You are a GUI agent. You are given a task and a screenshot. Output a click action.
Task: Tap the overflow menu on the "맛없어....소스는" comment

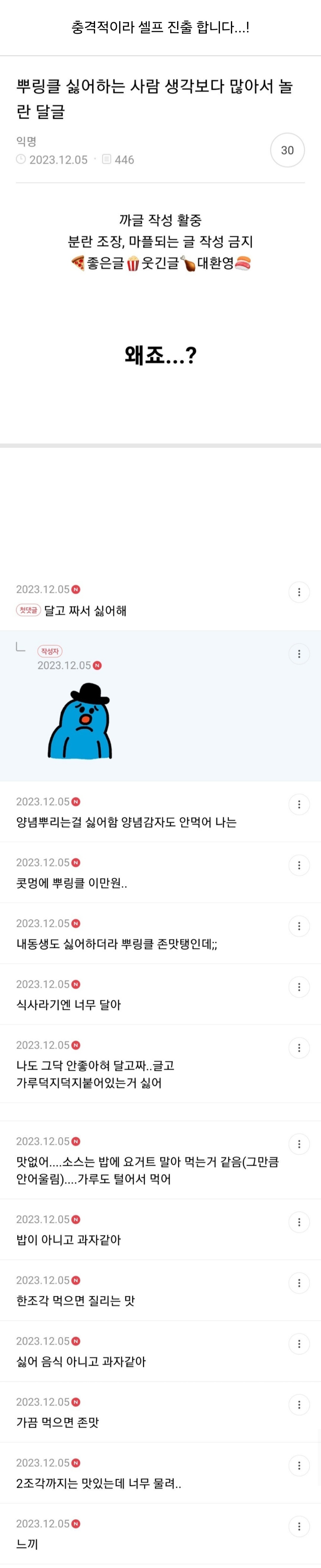[298, 1144]
